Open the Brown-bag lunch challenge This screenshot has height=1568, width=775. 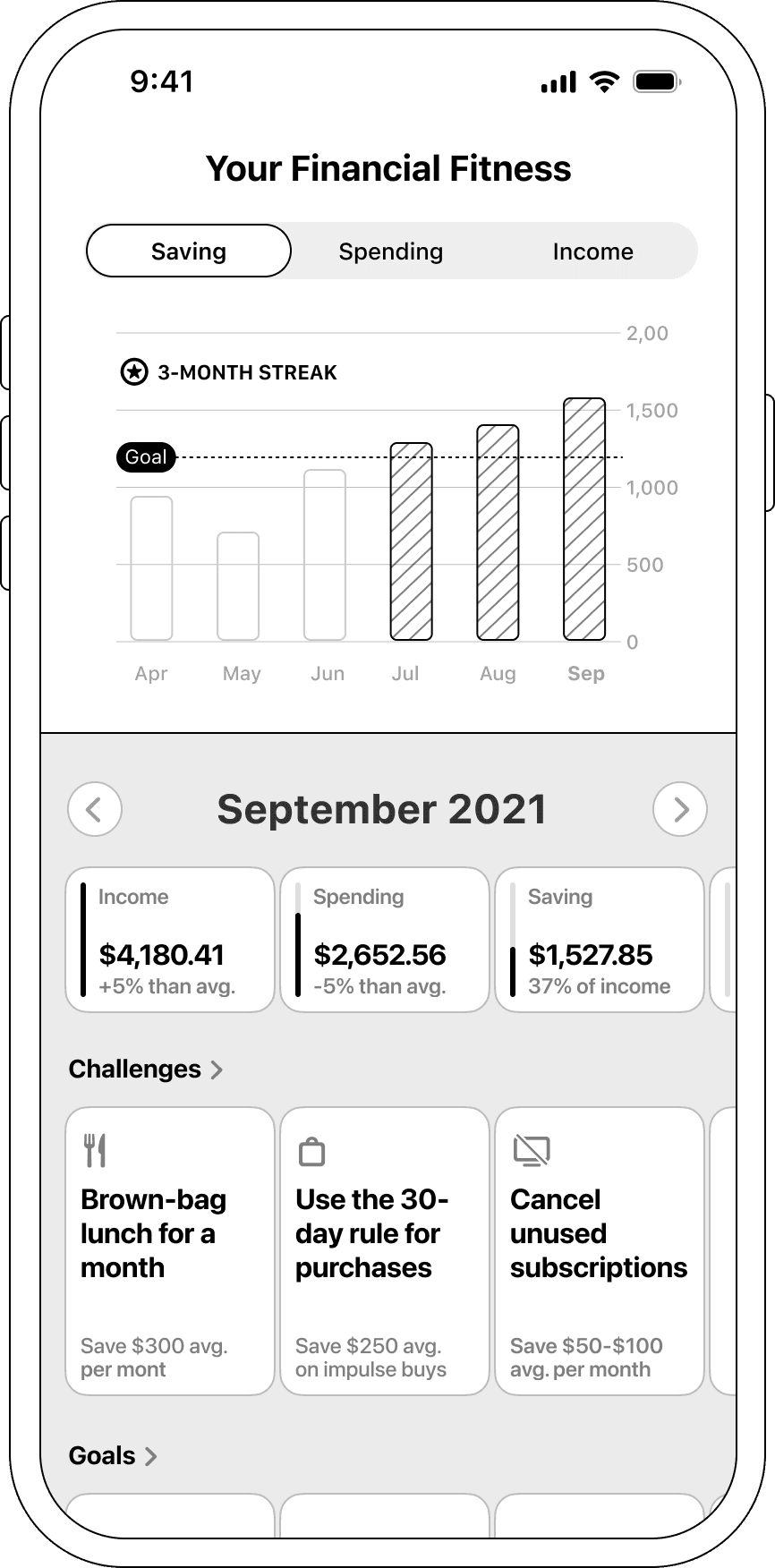(x=170, y=1251)
